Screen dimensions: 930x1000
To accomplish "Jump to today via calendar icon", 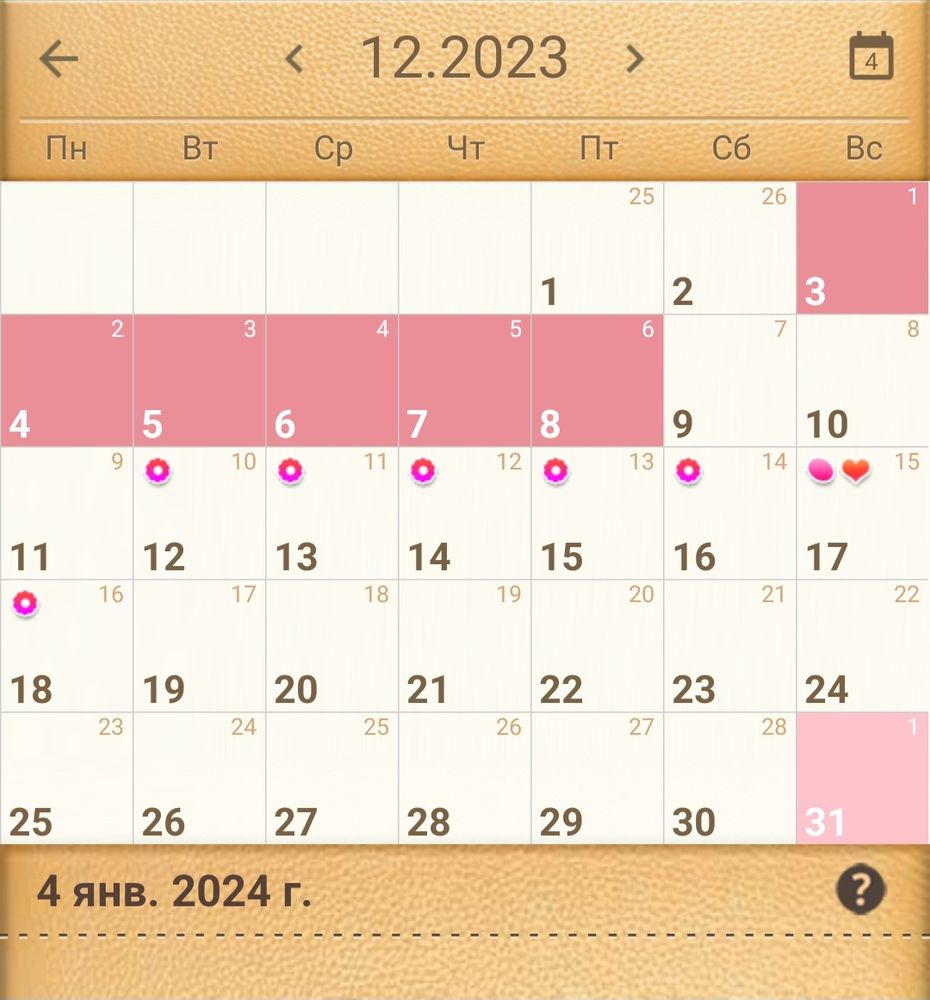I will pos(871,57).
